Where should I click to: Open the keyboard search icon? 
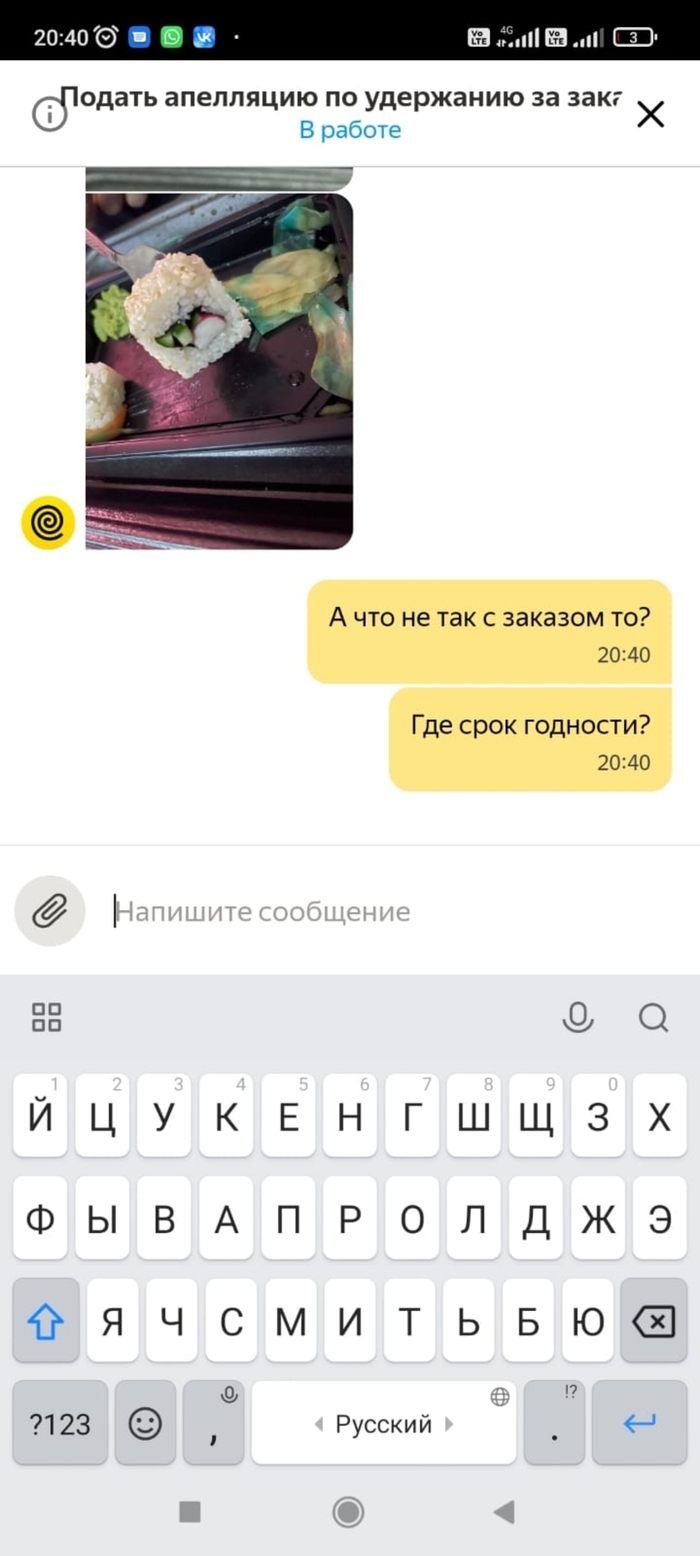coord(653,1018)
